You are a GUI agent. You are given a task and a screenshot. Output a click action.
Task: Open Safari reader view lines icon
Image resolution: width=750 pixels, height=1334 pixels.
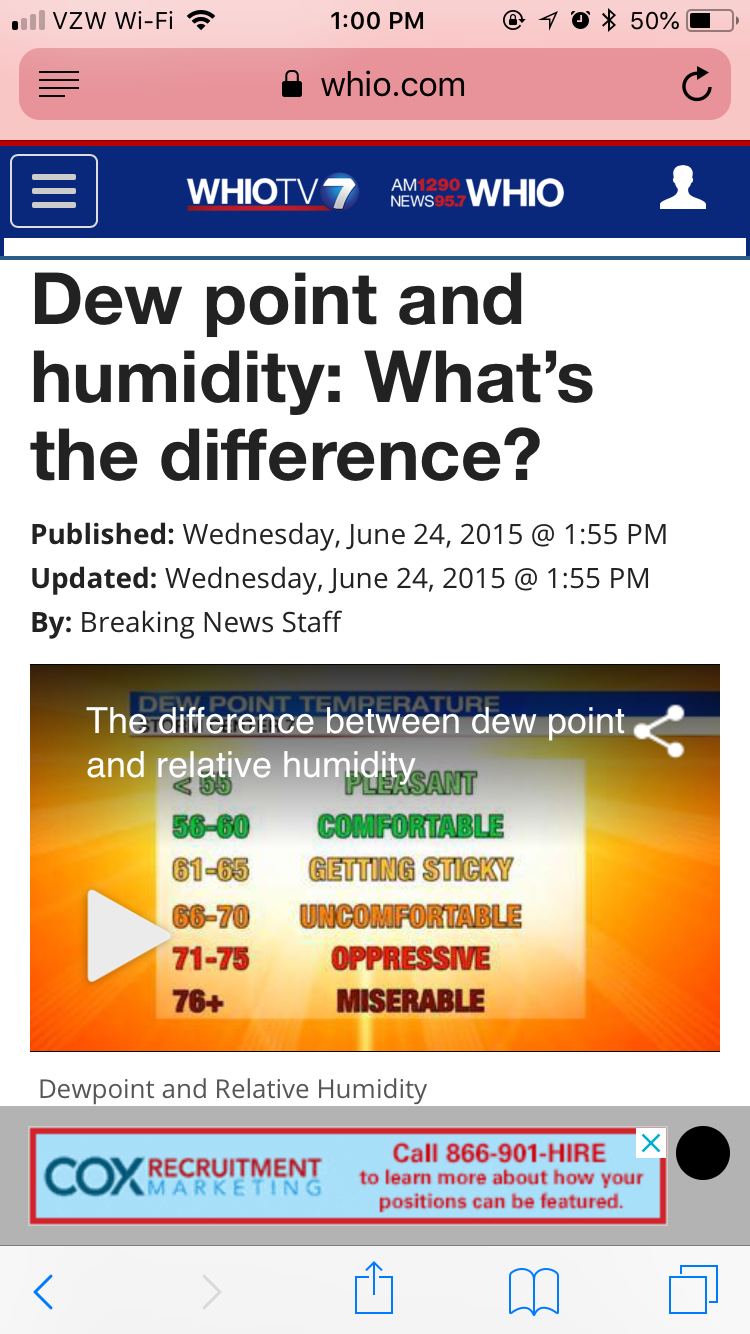[x=59, y=85]
